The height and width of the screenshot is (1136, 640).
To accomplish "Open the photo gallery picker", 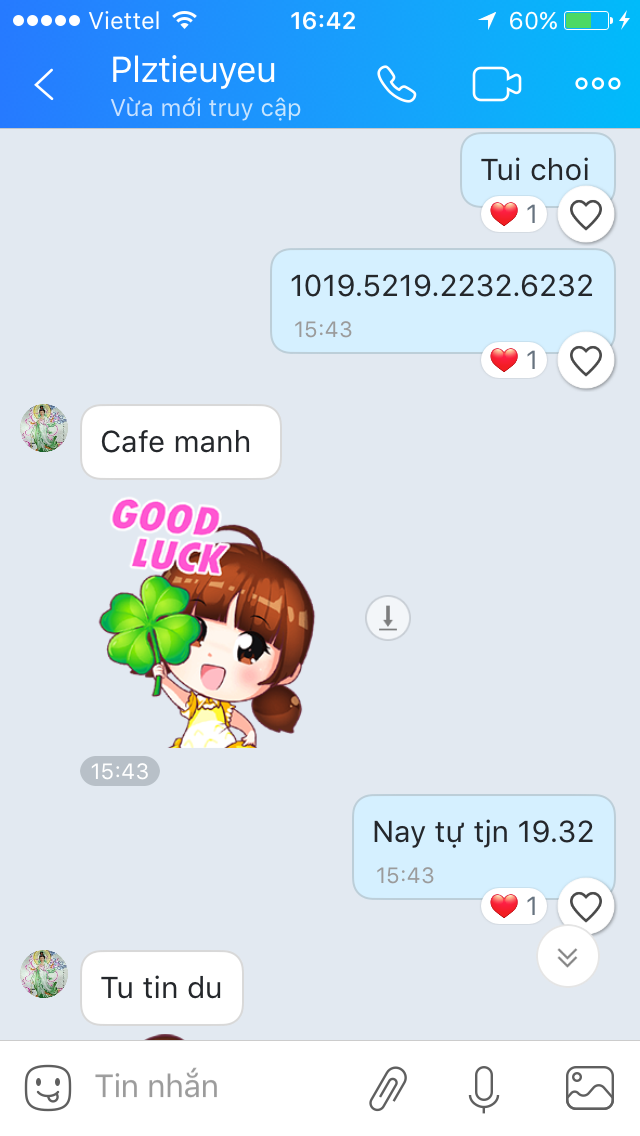I will (589, 1087).
